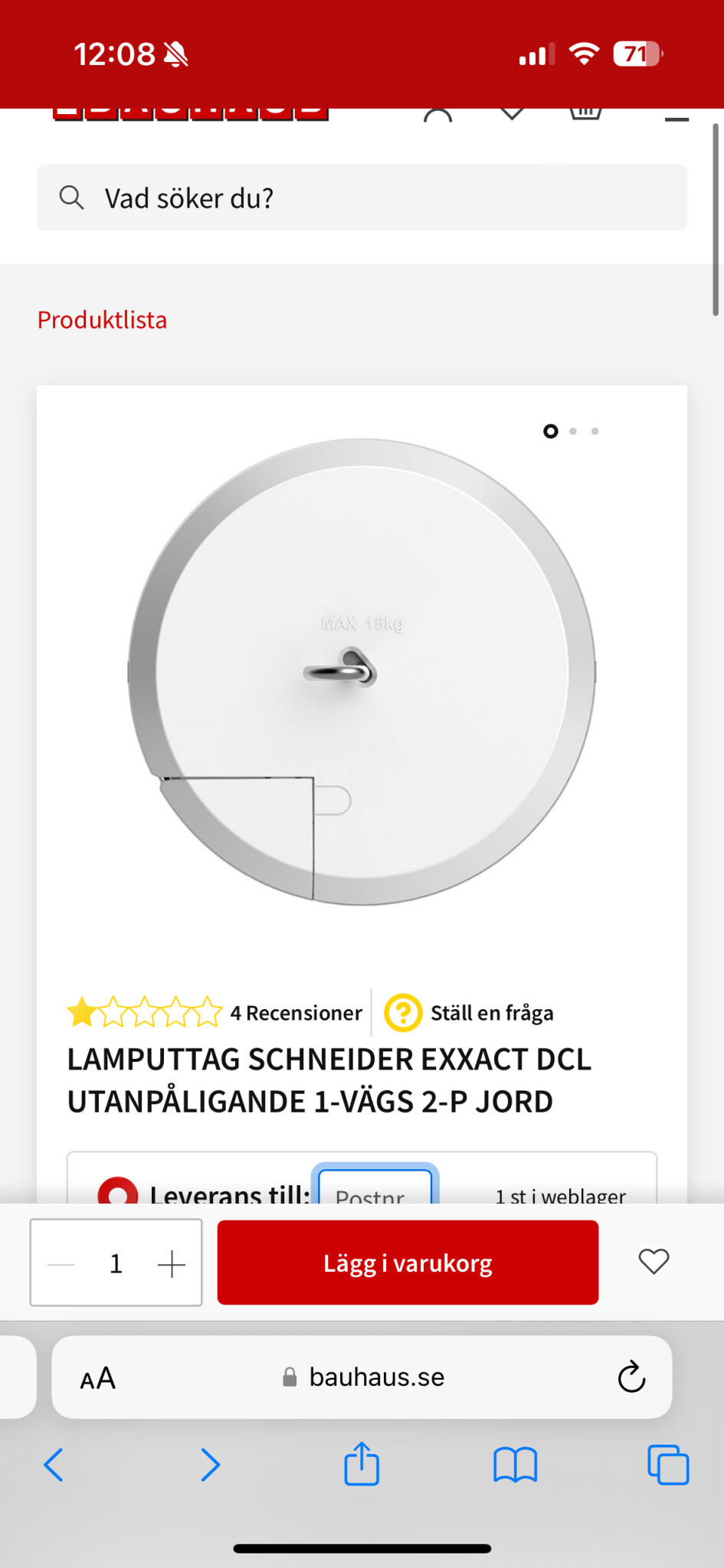This screenshot has width=724, height=1568.
Task: Go forward in Safari
Action: pos(210,1465)
